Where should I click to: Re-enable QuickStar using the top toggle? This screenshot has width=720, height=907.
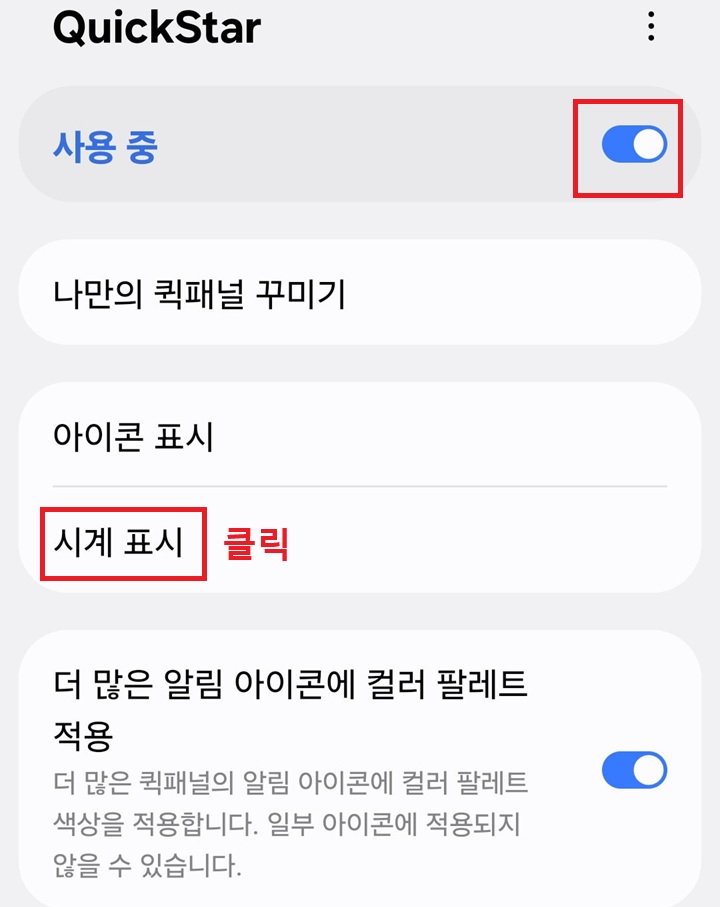coord(634,143)
